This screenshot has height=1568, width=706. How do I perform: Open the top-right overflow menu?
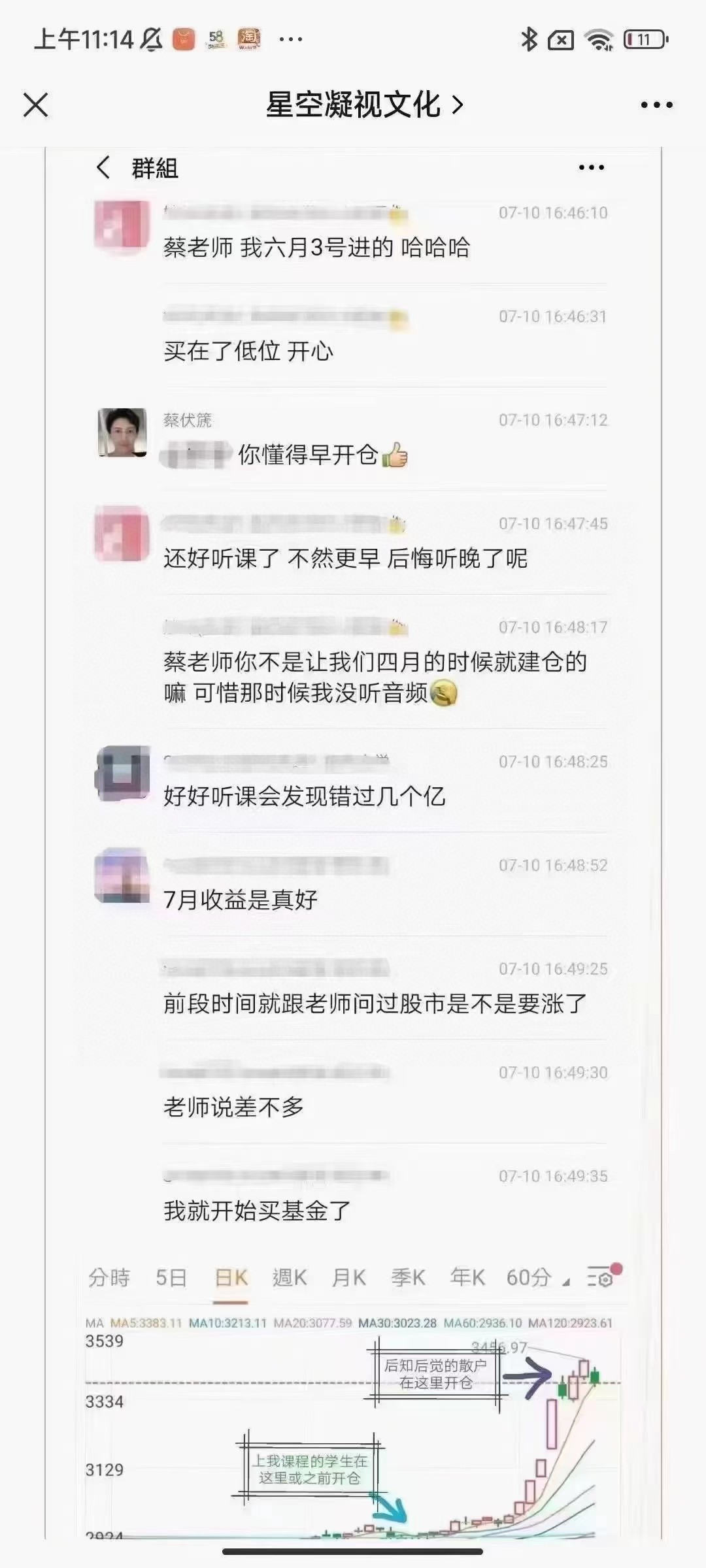[656, 105]
